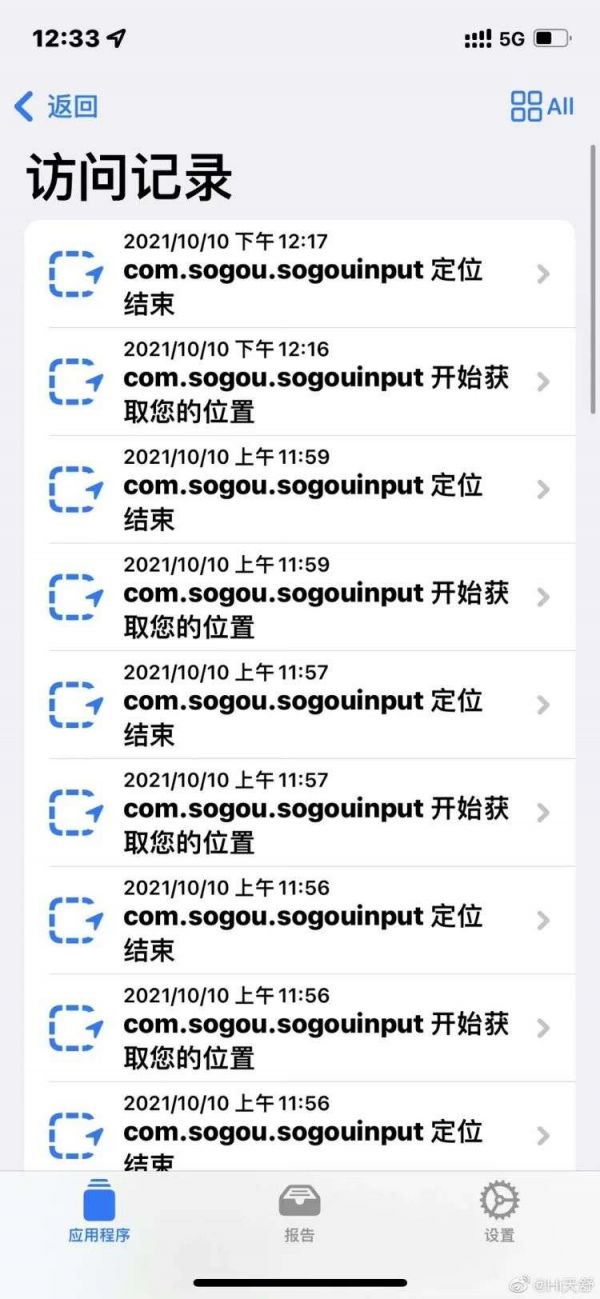Switch to the 应用程序 tab
600x1299 pixels.
click(99, 1211)
